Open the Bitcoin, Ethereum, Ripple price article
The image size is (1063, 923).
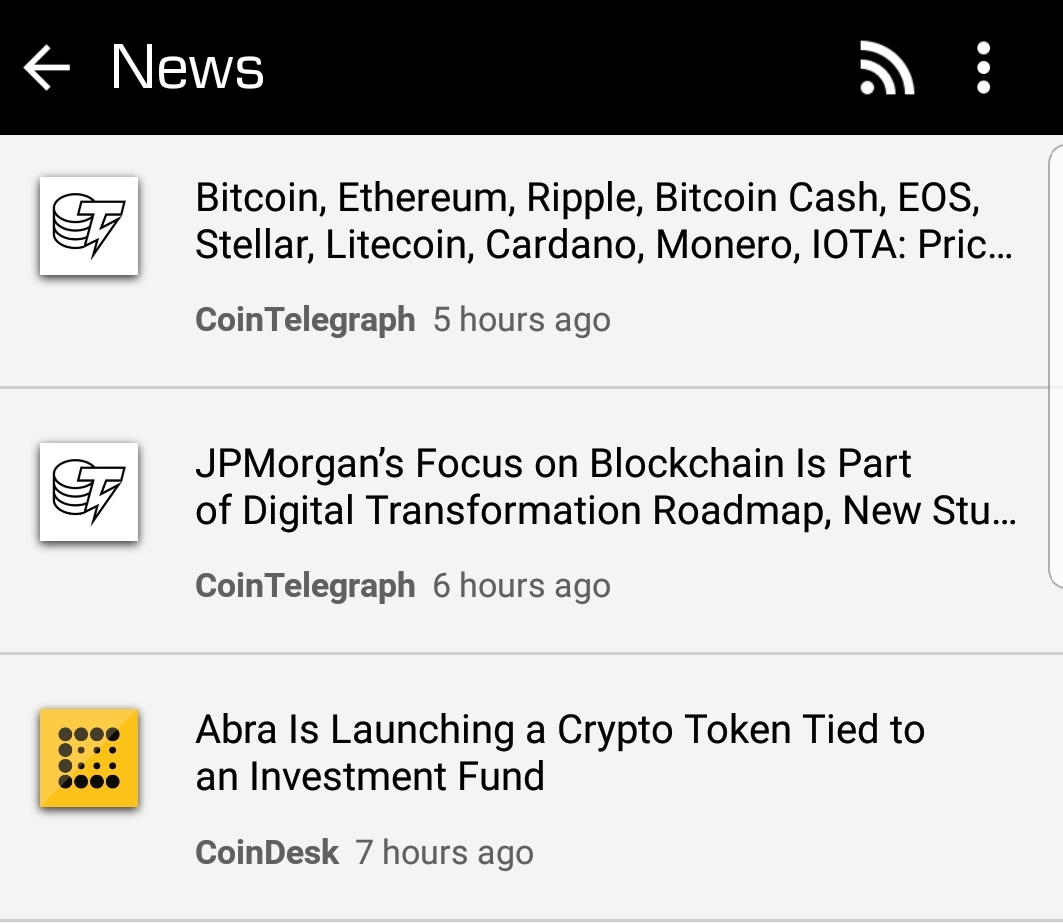[x=604, y=222]
